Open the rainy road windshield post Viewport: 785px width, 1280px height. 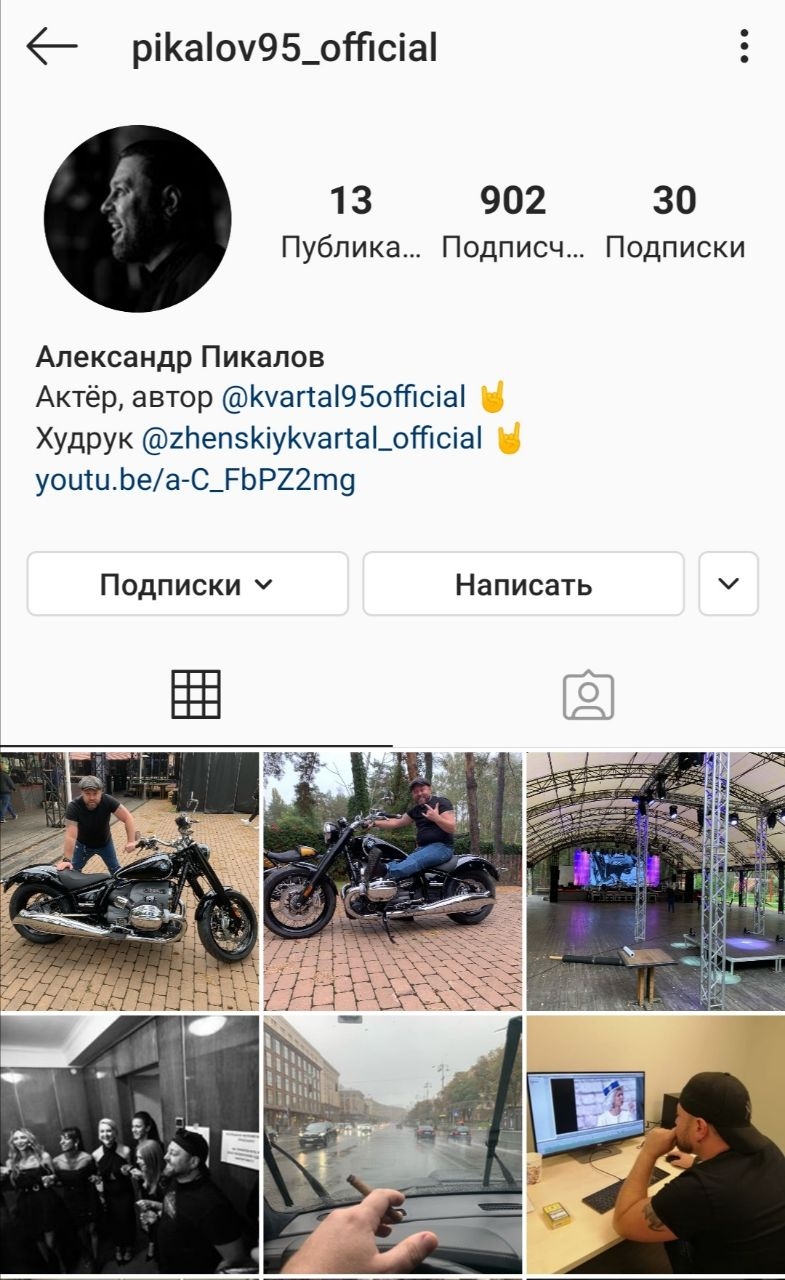point(392,1144)
